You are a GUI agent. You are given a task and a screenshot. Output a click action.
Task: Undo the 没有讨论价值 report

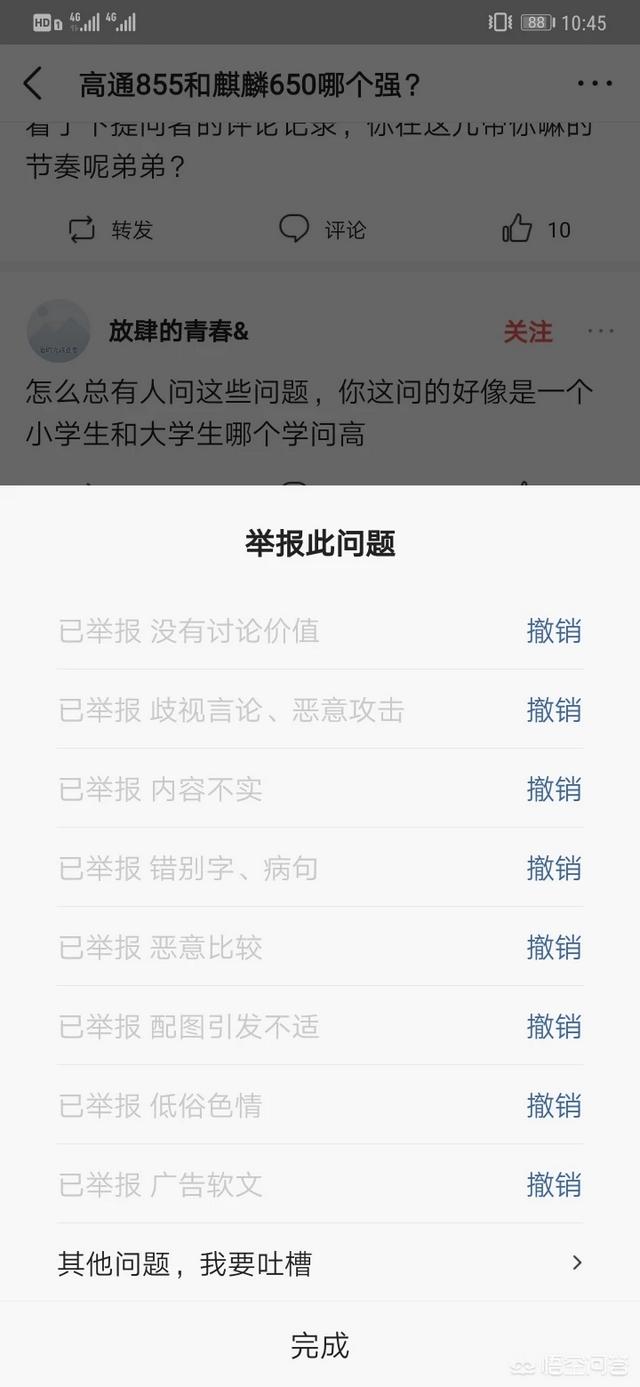pyautogui.click(x=553, y=631)
